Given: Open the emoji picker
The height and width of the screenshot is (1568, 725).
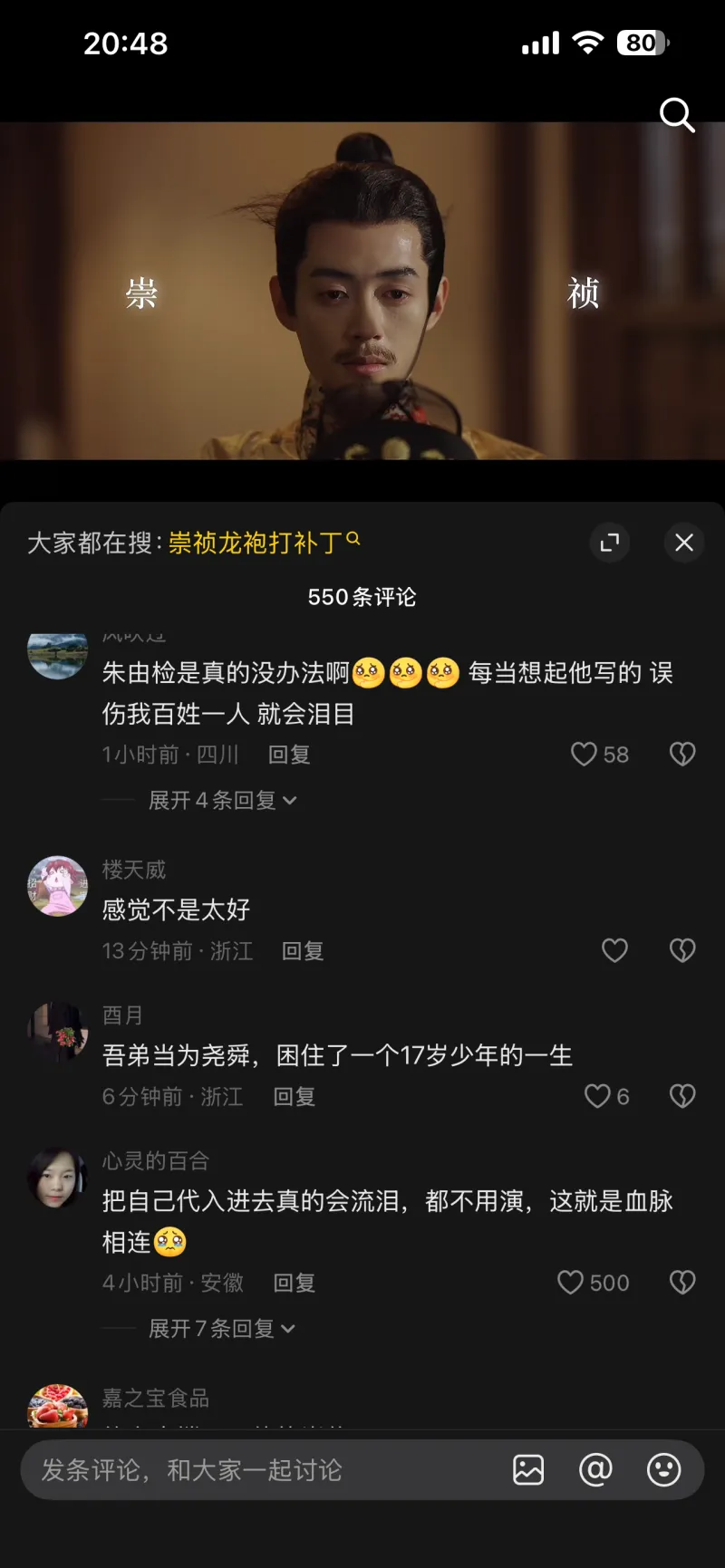Looking at the screenshot, I should [663, 1470].
